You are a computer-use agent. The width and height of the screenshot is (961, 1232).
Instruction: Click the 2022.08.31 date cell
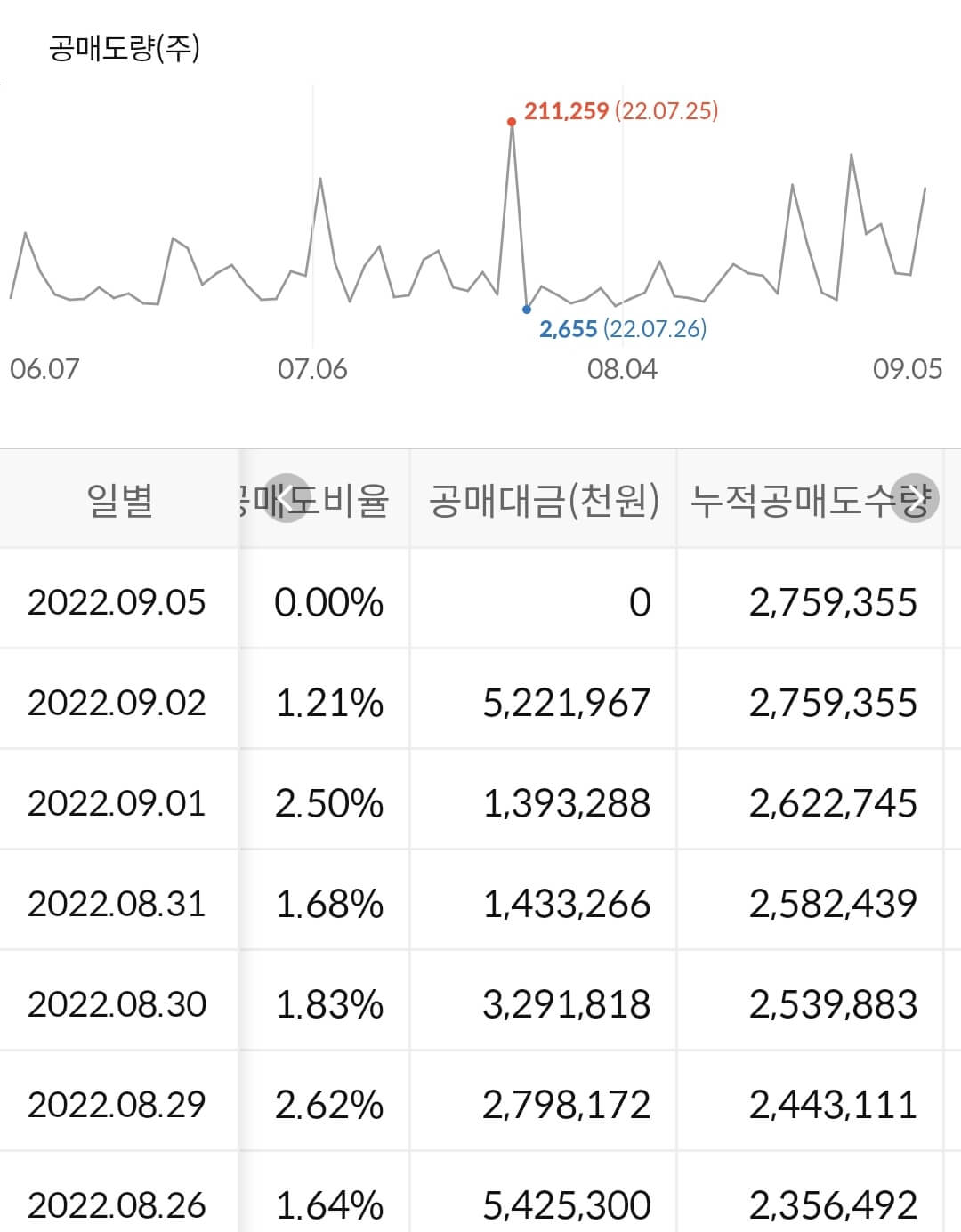119,904
